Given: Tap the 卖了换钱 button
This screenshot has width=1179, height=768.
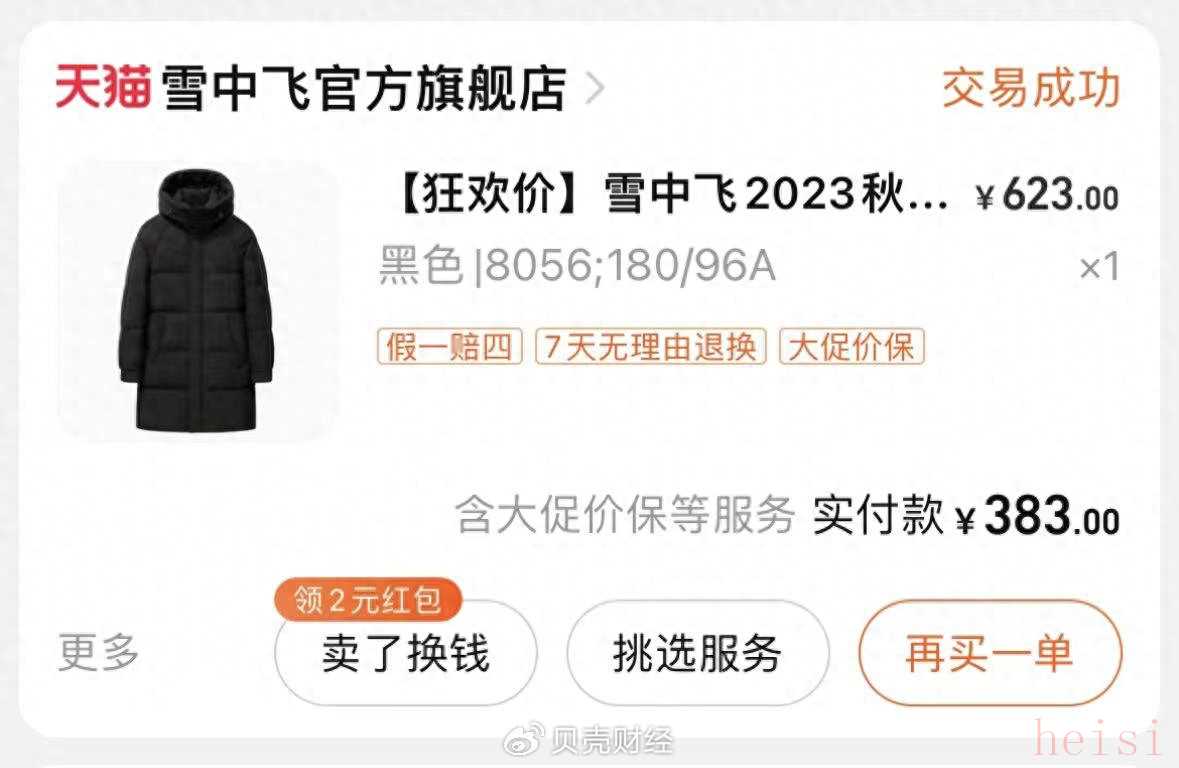Looking at the screenshot, I should click(405, 655).
